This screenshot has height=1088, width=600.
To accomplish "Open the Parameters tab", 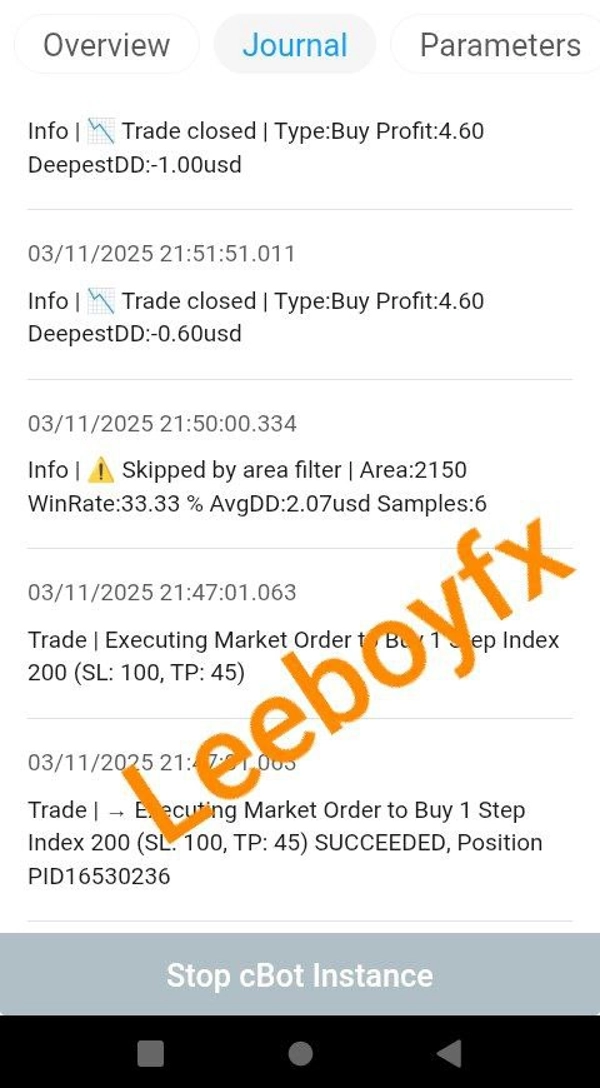I will (x=499, y=45).
